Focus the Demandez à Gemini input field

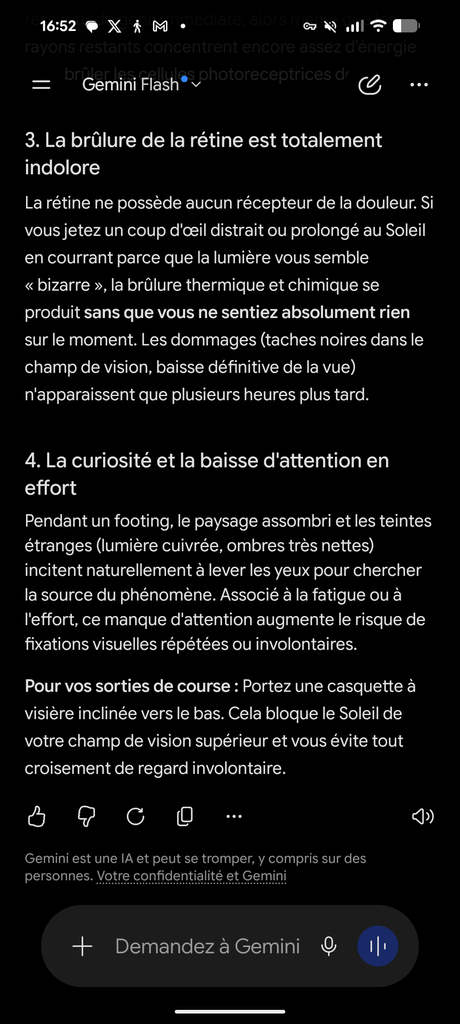[x=207, y=946]
